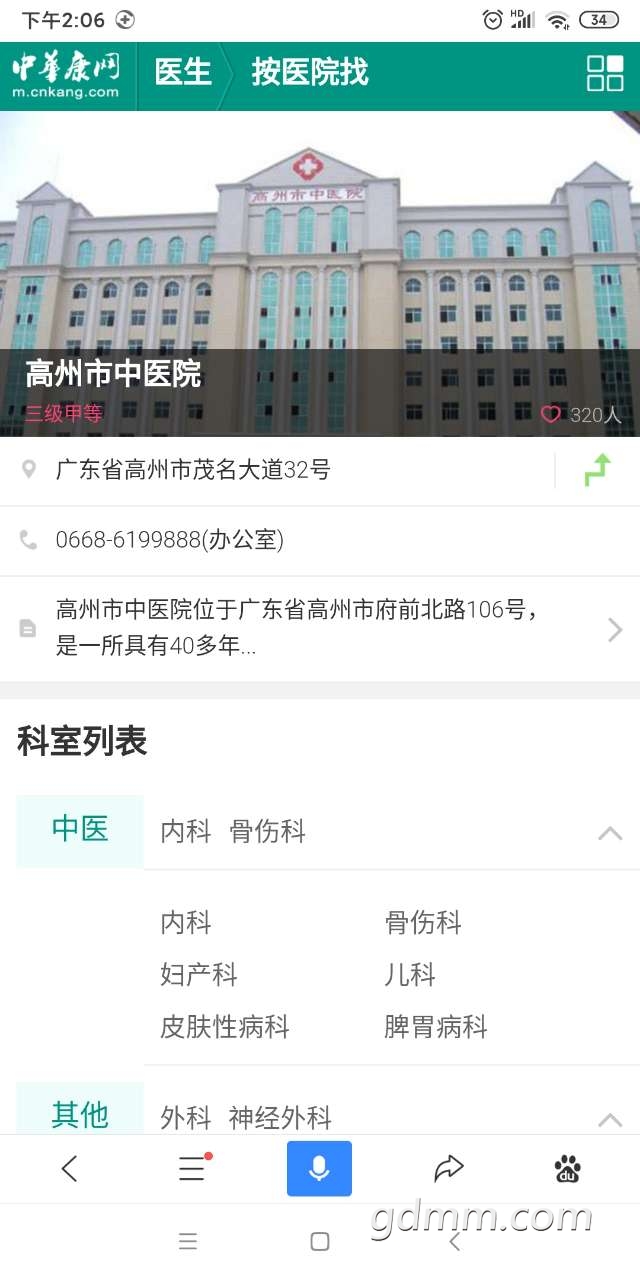Call the office number 0668-6199888

(170, 540)
